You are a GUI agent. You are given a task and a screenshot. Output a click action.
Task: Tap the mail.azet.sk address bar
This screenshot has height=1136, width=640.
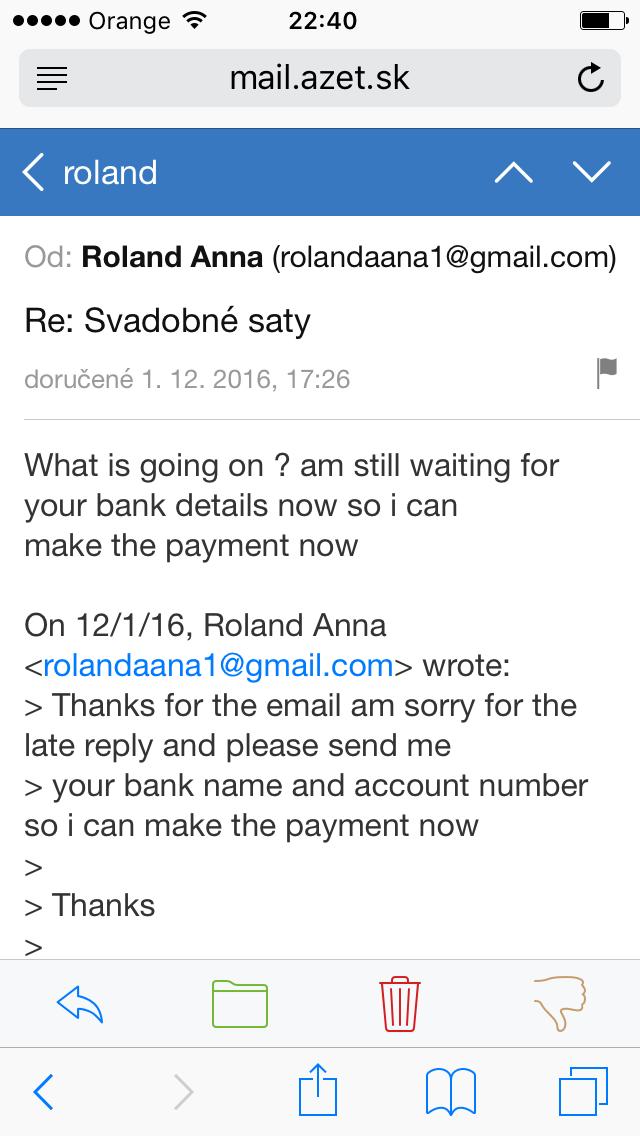coord(320,78)
